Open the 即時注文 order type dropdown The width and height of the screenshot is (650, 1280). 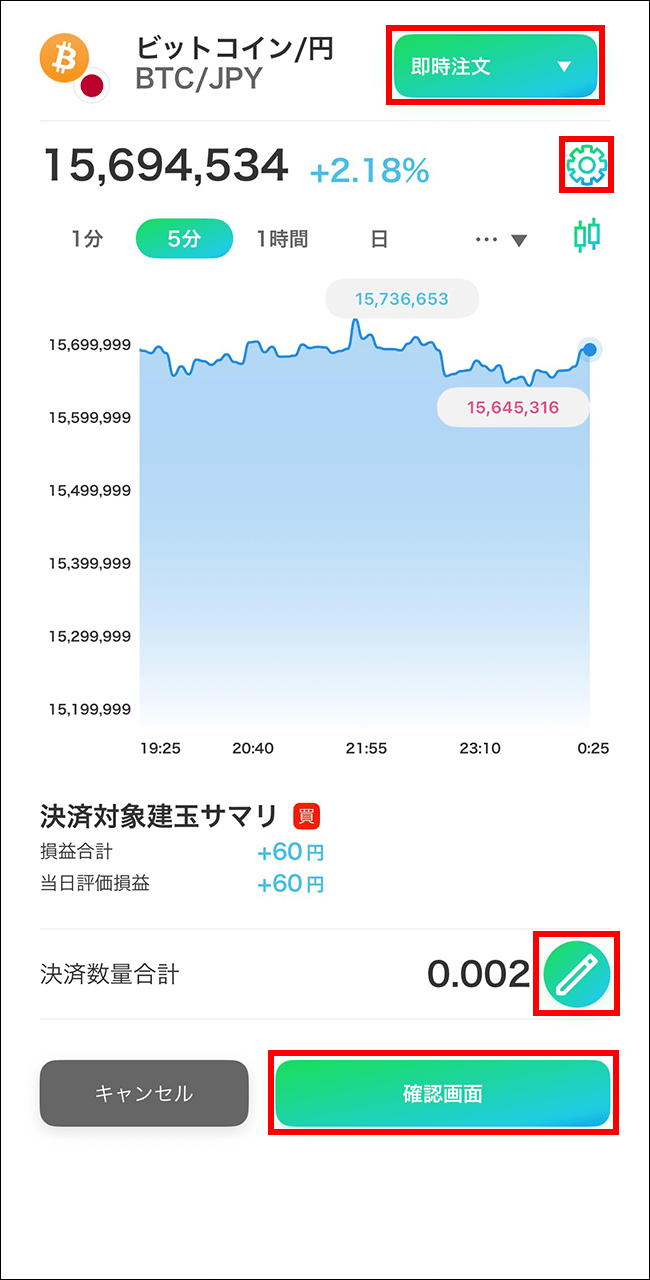tap(495, 67)
